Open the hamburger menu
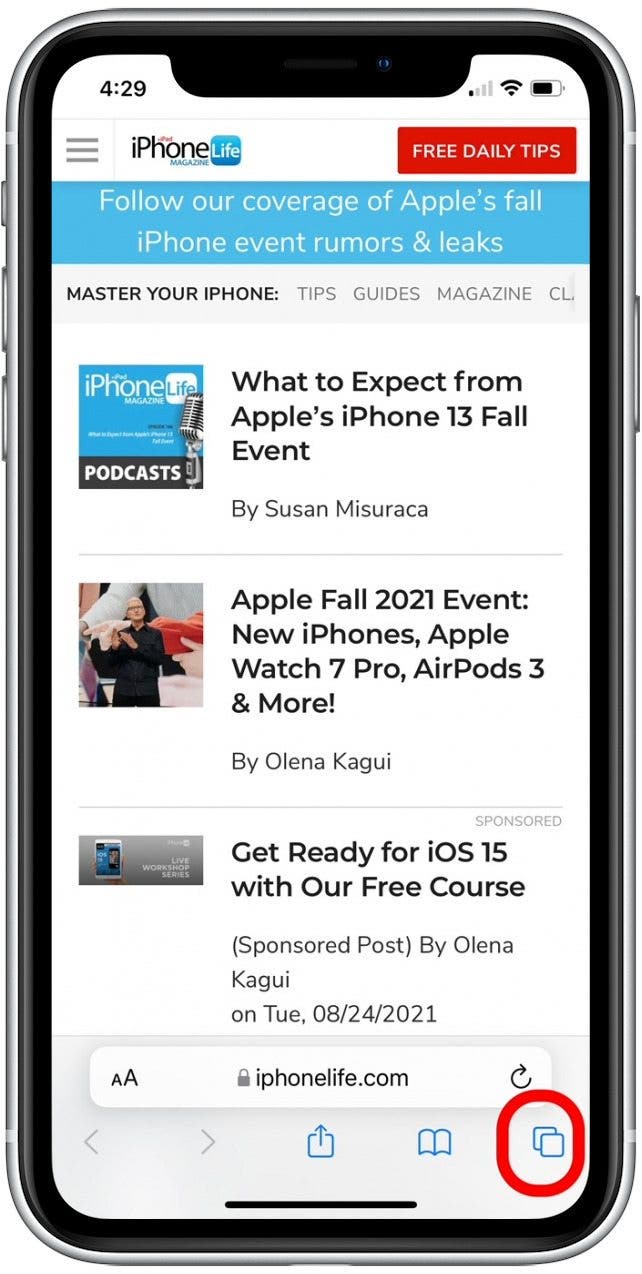 click(82, 150)
